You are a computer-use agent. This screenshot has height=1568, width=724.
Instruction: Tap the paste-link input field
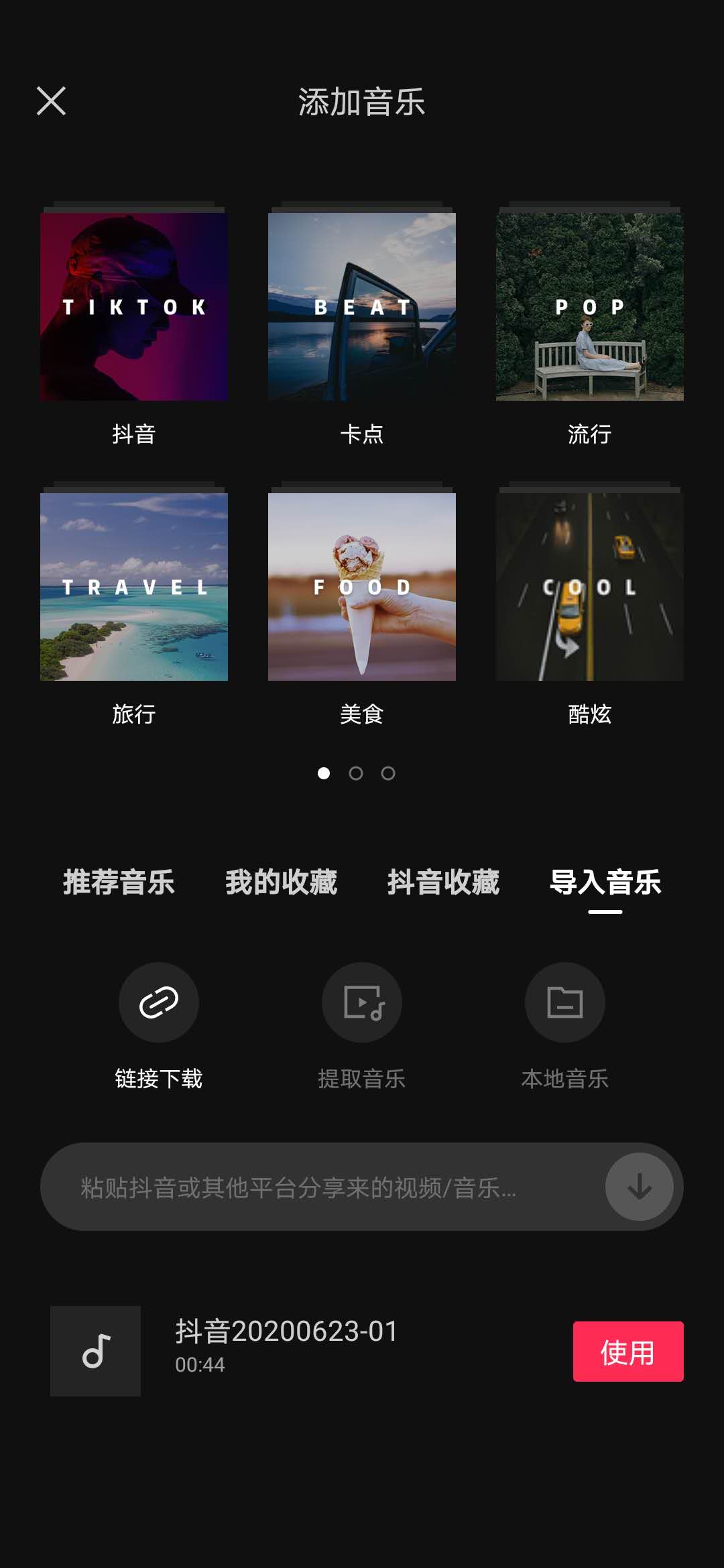tap(322, 1187)
